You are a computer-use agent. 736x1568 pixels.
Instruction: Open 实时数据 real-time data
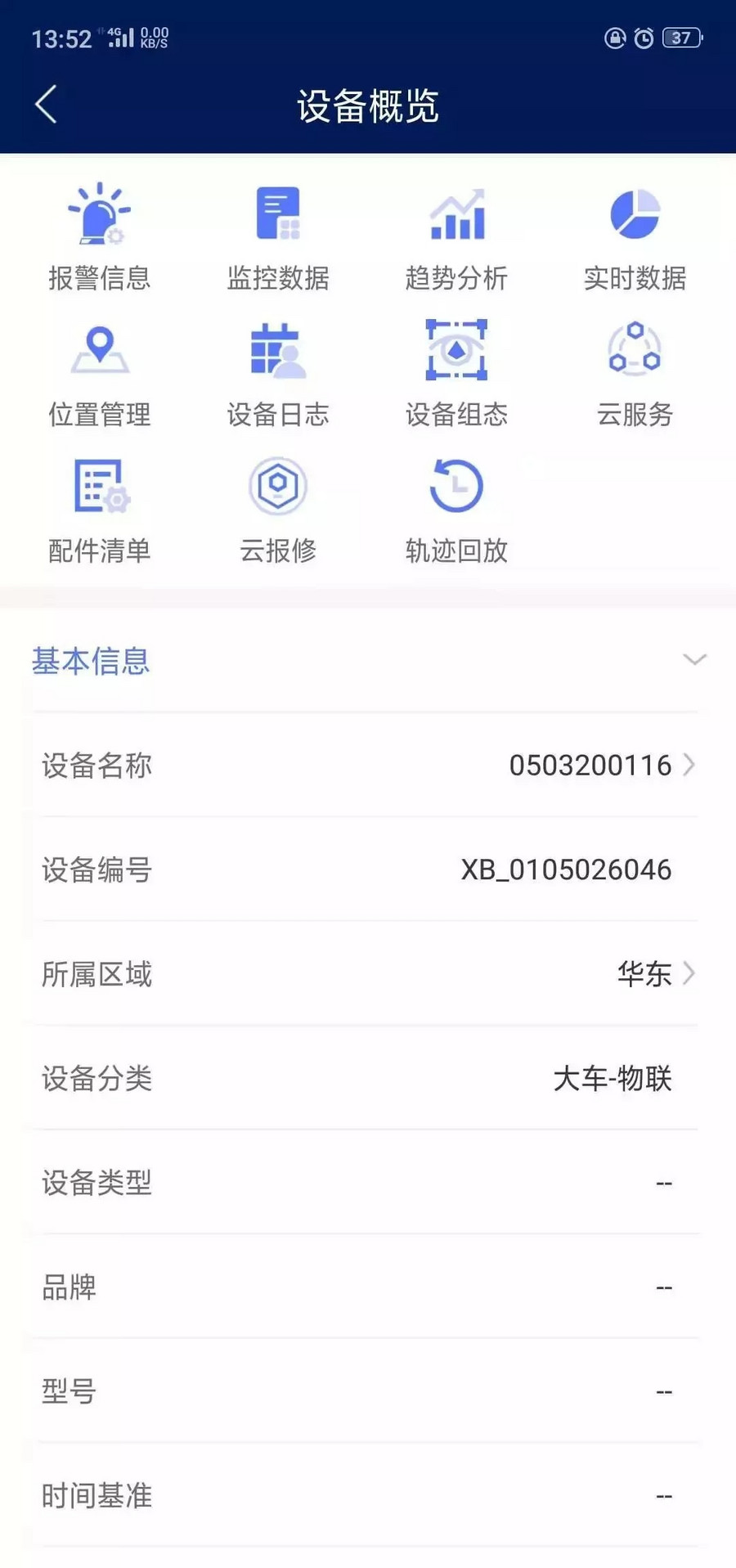pyautogui.click(x=635, y=237)
